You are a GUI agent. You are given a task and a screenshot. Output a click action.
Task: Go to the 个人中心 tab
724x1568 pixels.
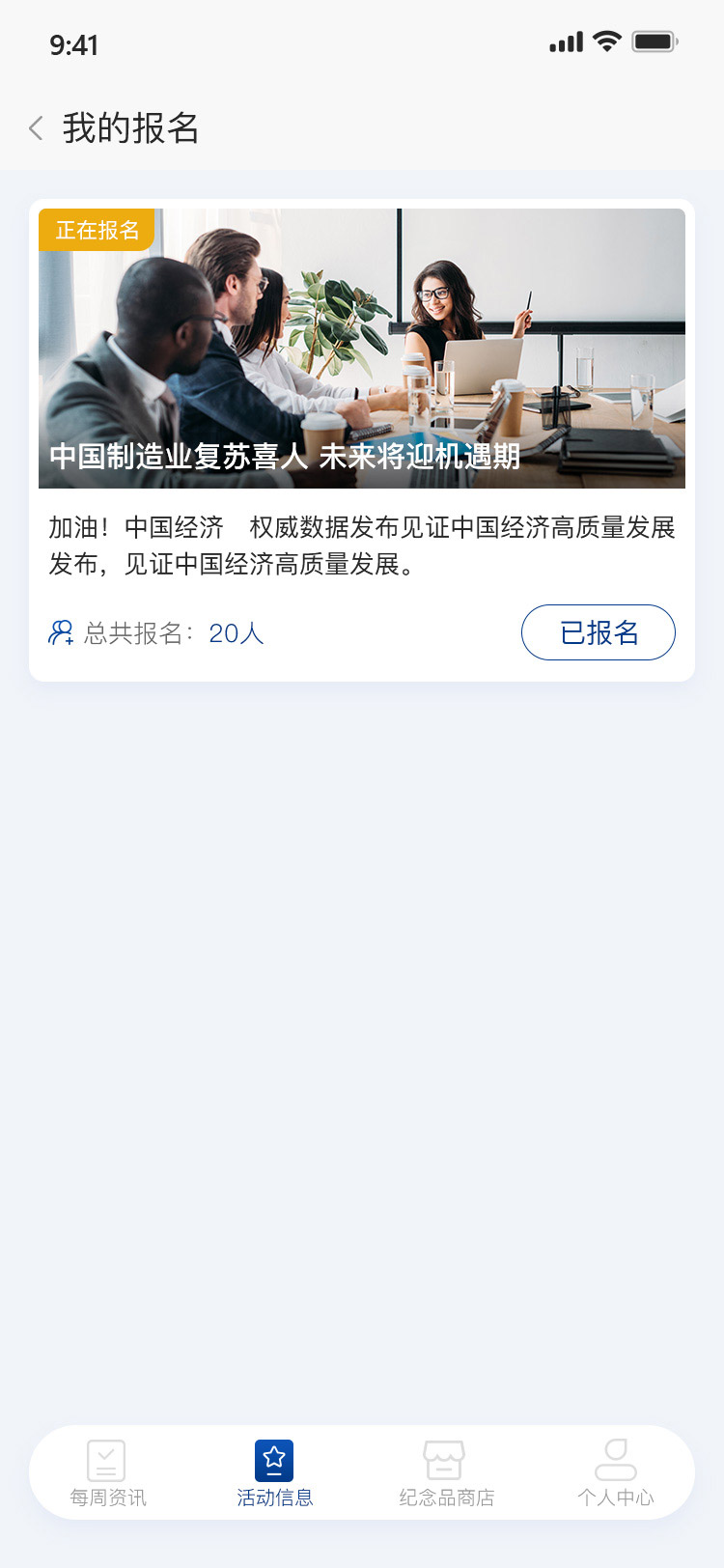615,1473
